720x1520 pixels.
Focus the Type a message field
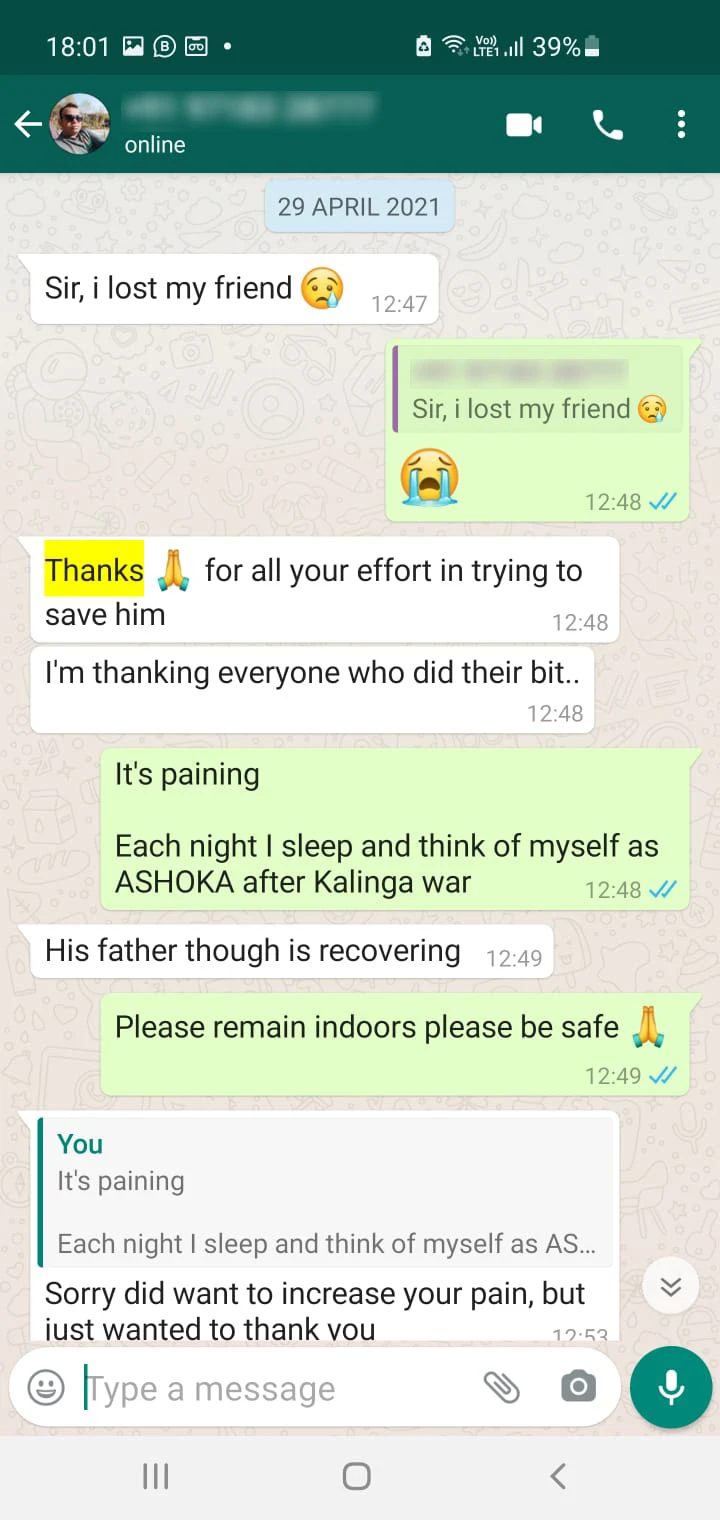[x=270, y=1388]
